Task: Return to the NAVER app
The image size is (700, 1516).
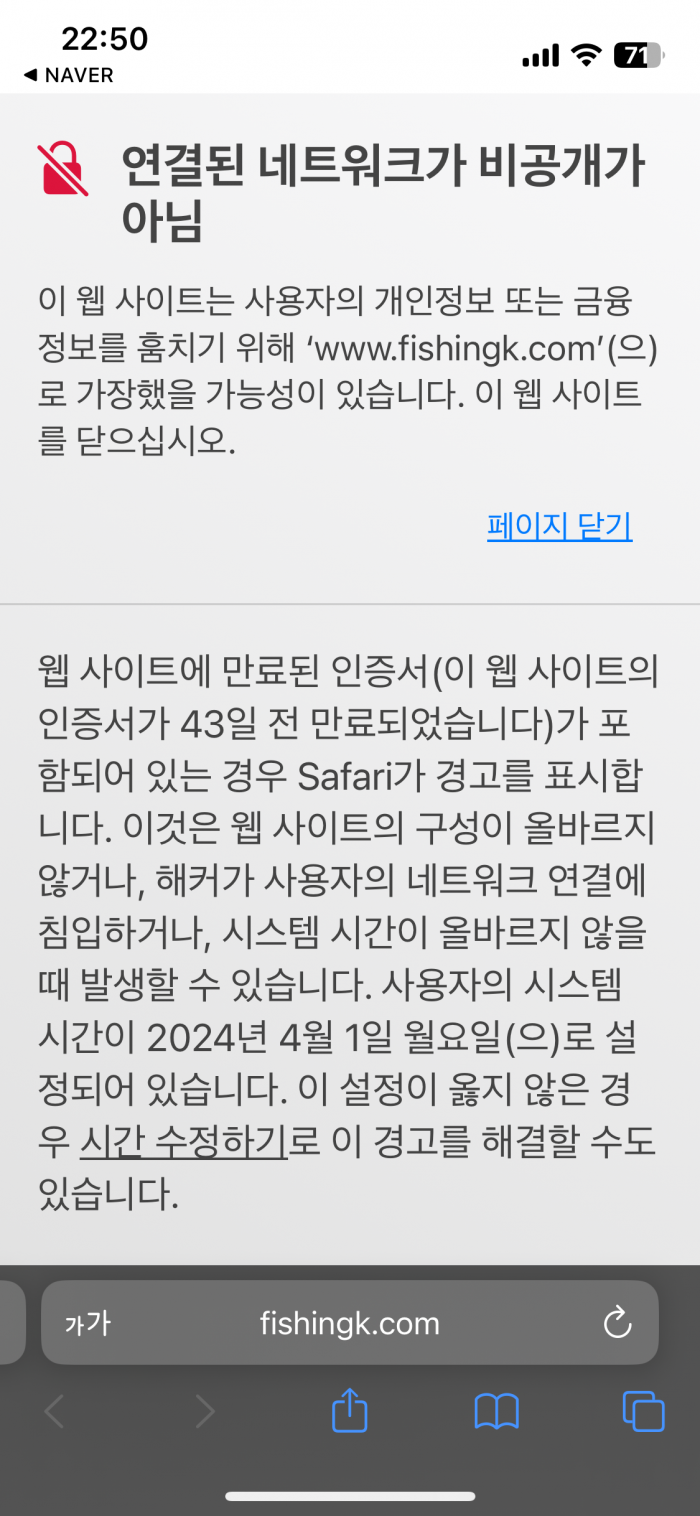Action: click(x=68, y=76)
